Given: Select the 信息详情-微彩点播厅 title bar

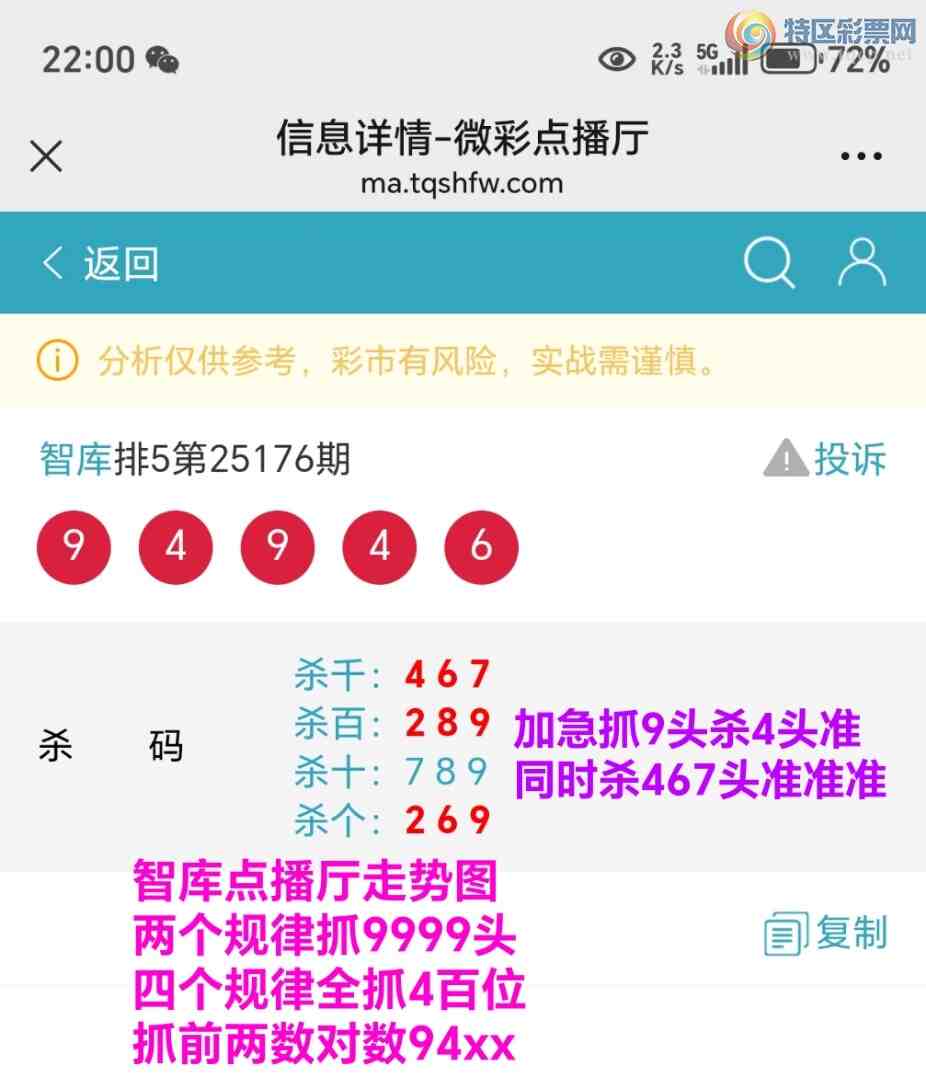Looking at the screenshot, I should click(x=463, y=140).
